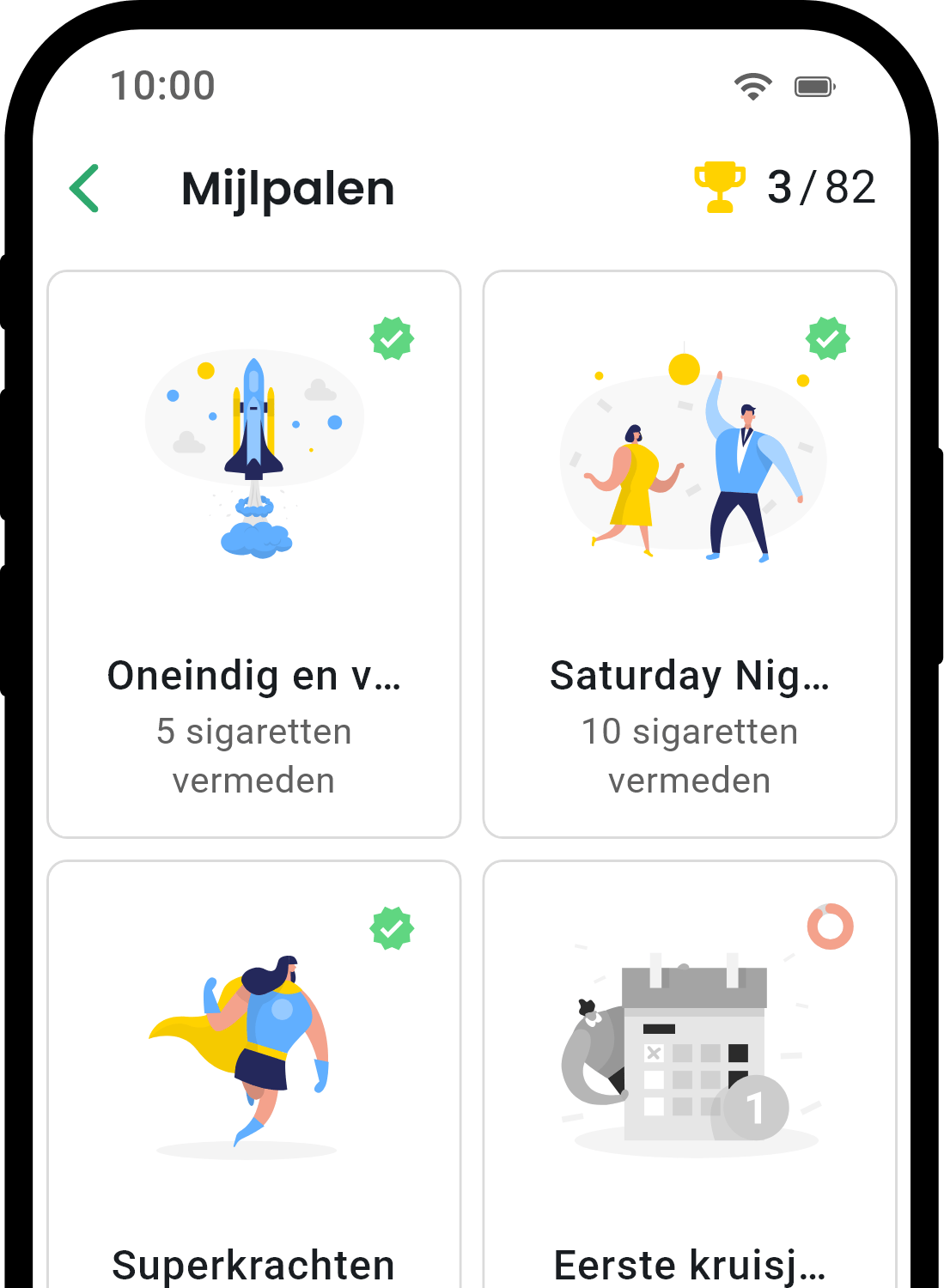Click the Saturday Night milestone title text

click(689, 677)
